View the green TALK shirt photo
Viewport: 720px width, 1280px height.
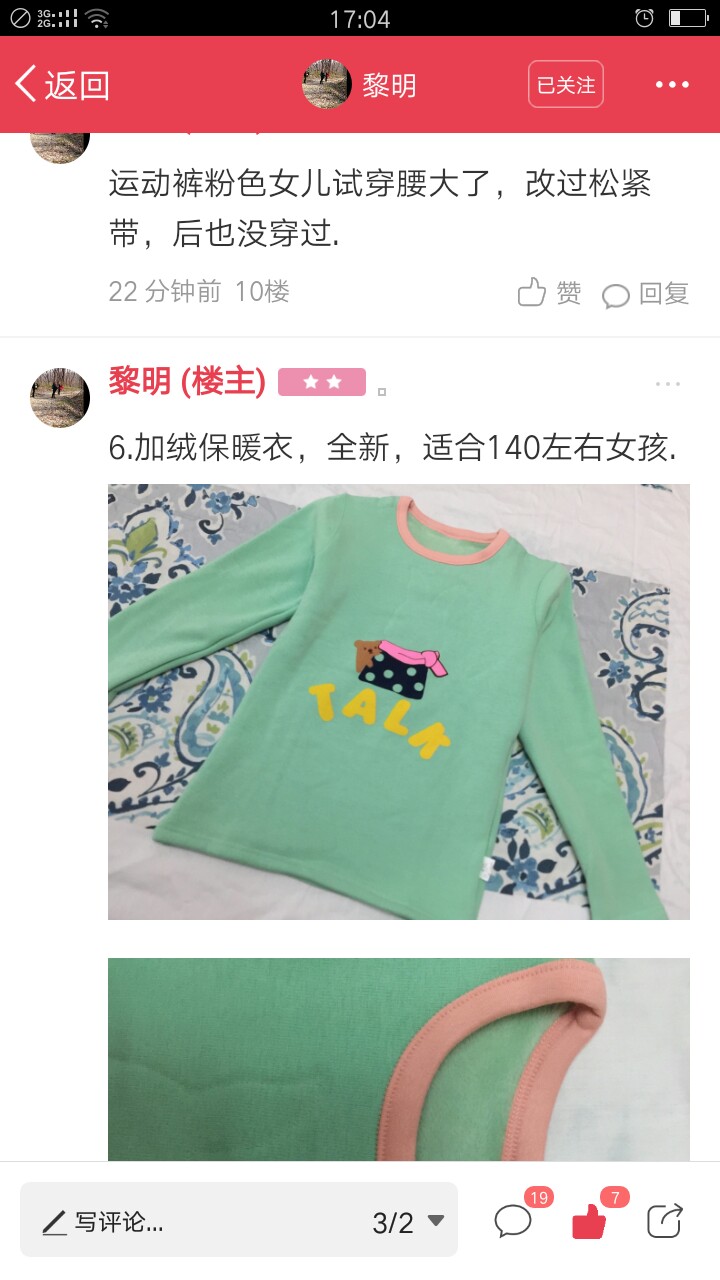[x=399, y=702]
